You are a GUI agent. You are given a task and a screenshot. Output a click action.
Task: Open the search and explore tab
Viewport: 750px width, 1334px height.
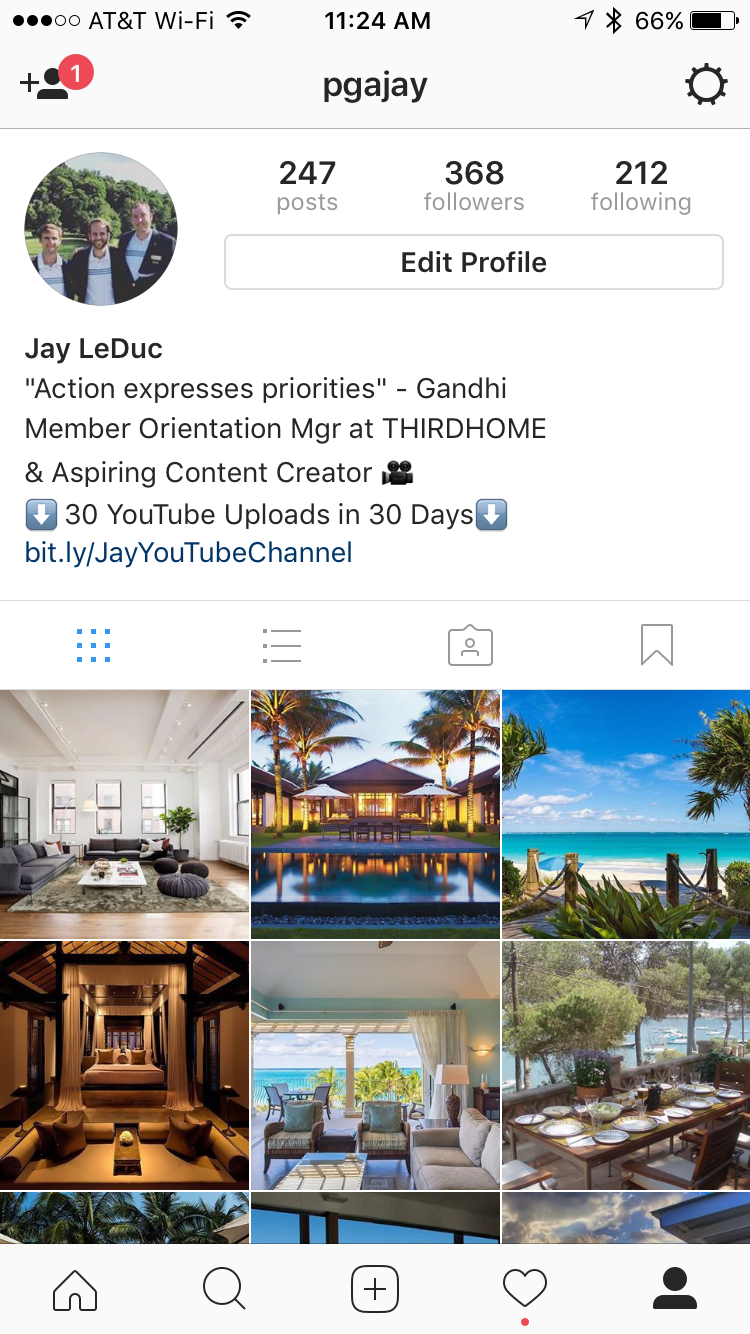pos(224,1289)
